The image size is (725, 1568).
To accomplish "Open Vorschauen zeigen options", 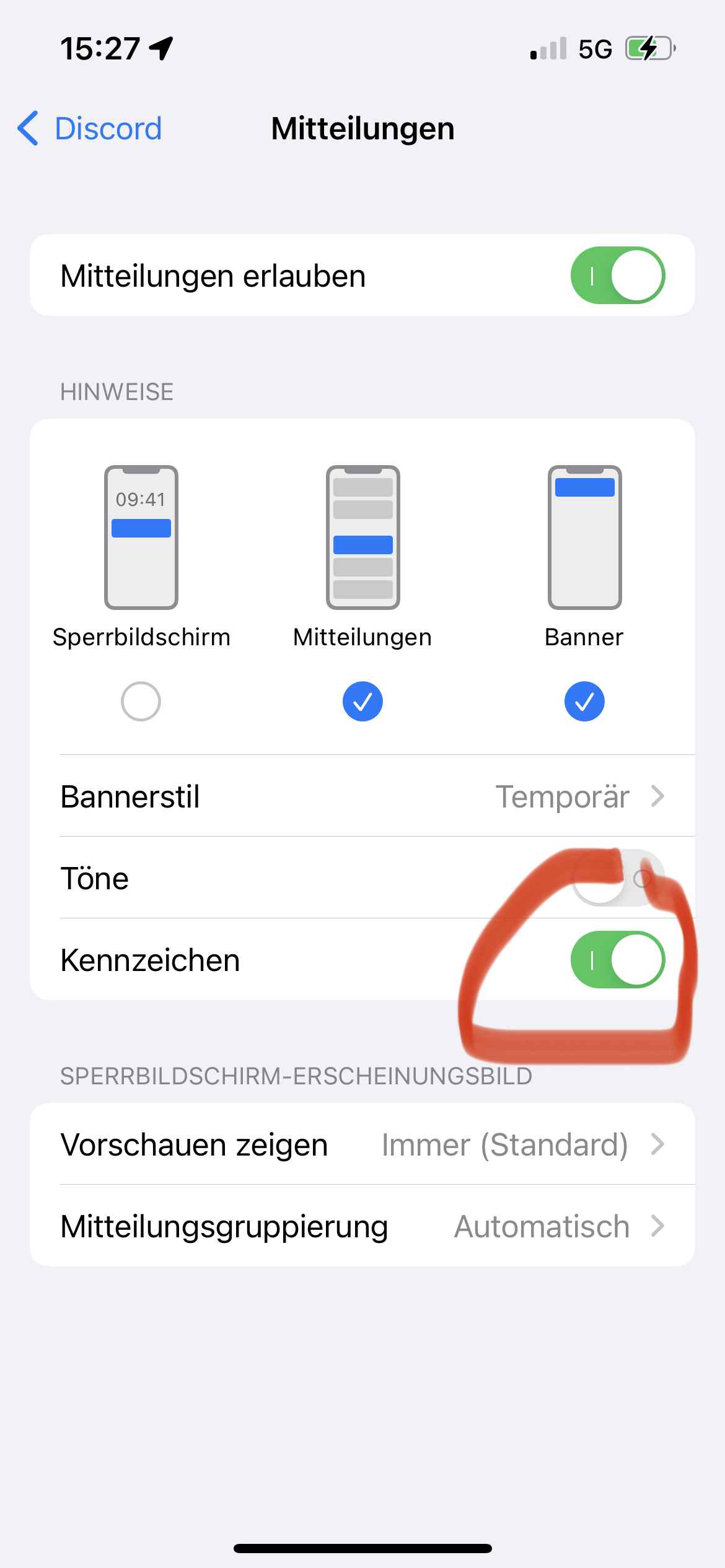I will [362, 1144].
